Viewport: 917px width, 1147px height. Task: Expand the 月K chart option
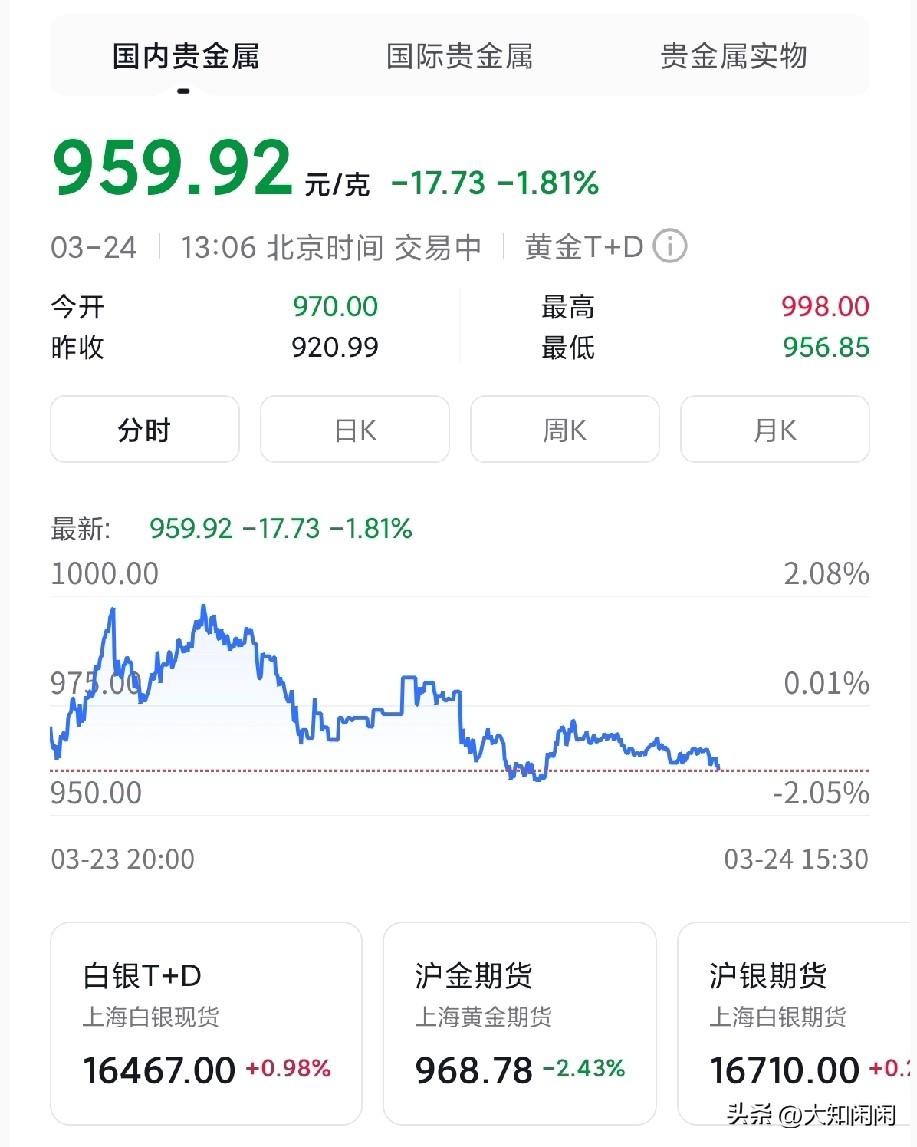pos(774,429)
